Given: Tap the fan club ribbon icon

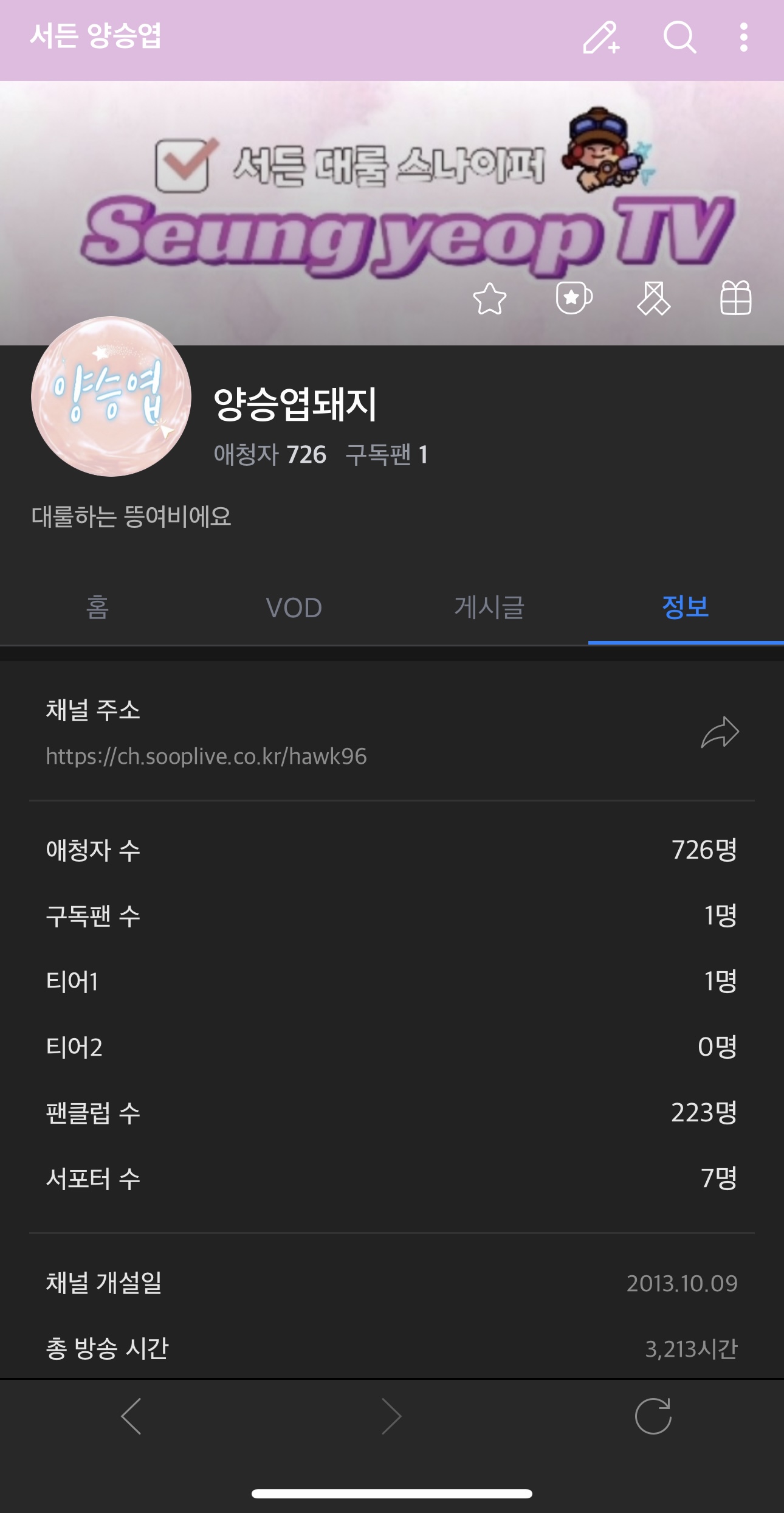Looking at the screenshot, I should click(x=653, y=298).
